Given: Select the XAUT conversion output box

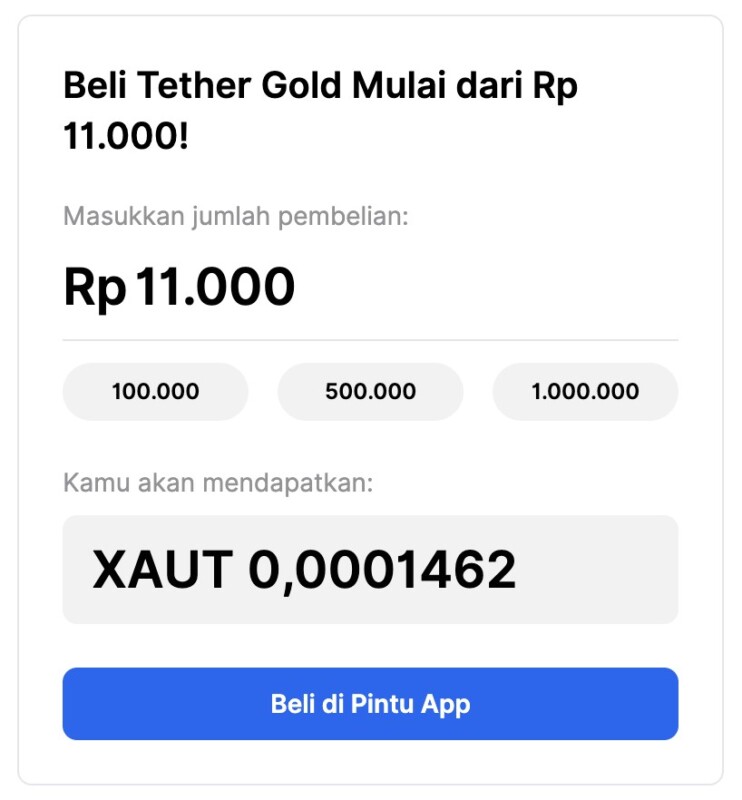Looking at the screenshot, I should coord(370,567).
